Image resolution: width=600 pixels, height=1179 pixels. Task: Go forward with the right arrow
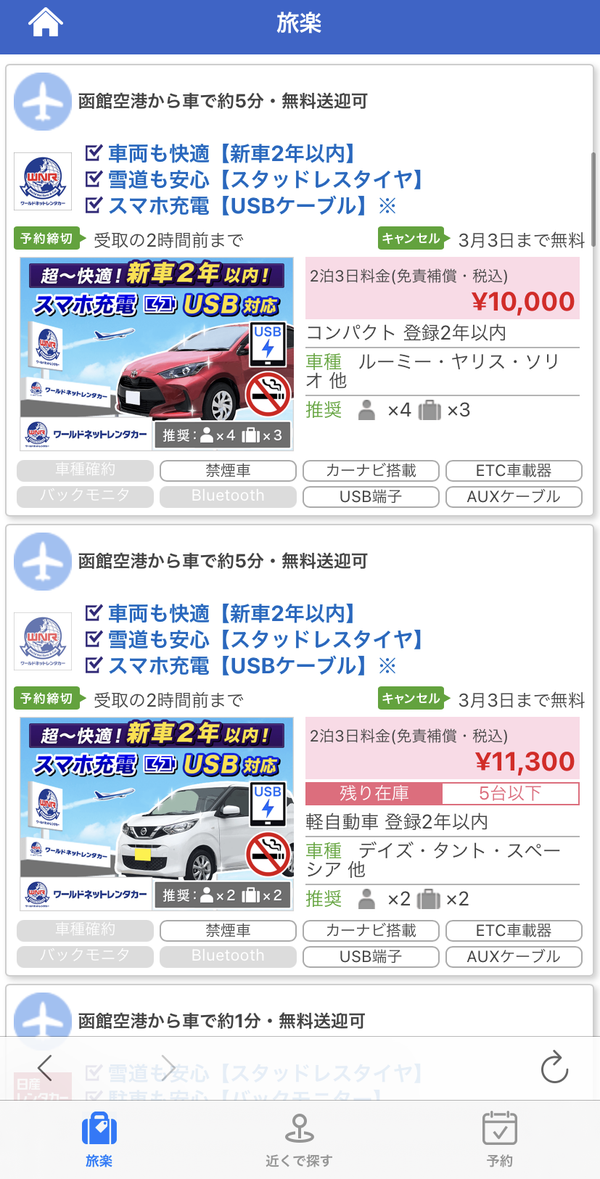tap(168, 1068)
